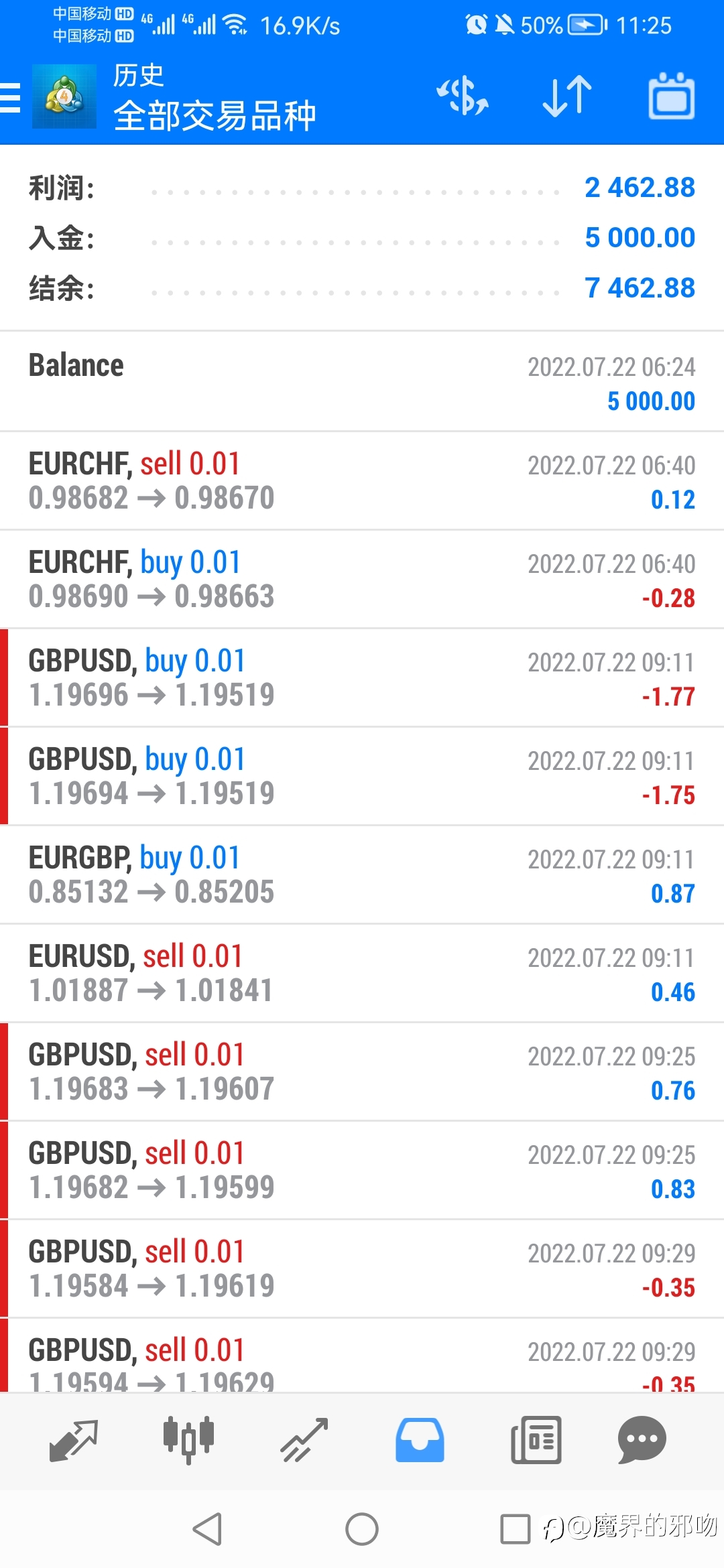Open the GBPUSD sell trade with 0.76 profit
Viewport: 724px width, 1568px height.
[362, 1071]
